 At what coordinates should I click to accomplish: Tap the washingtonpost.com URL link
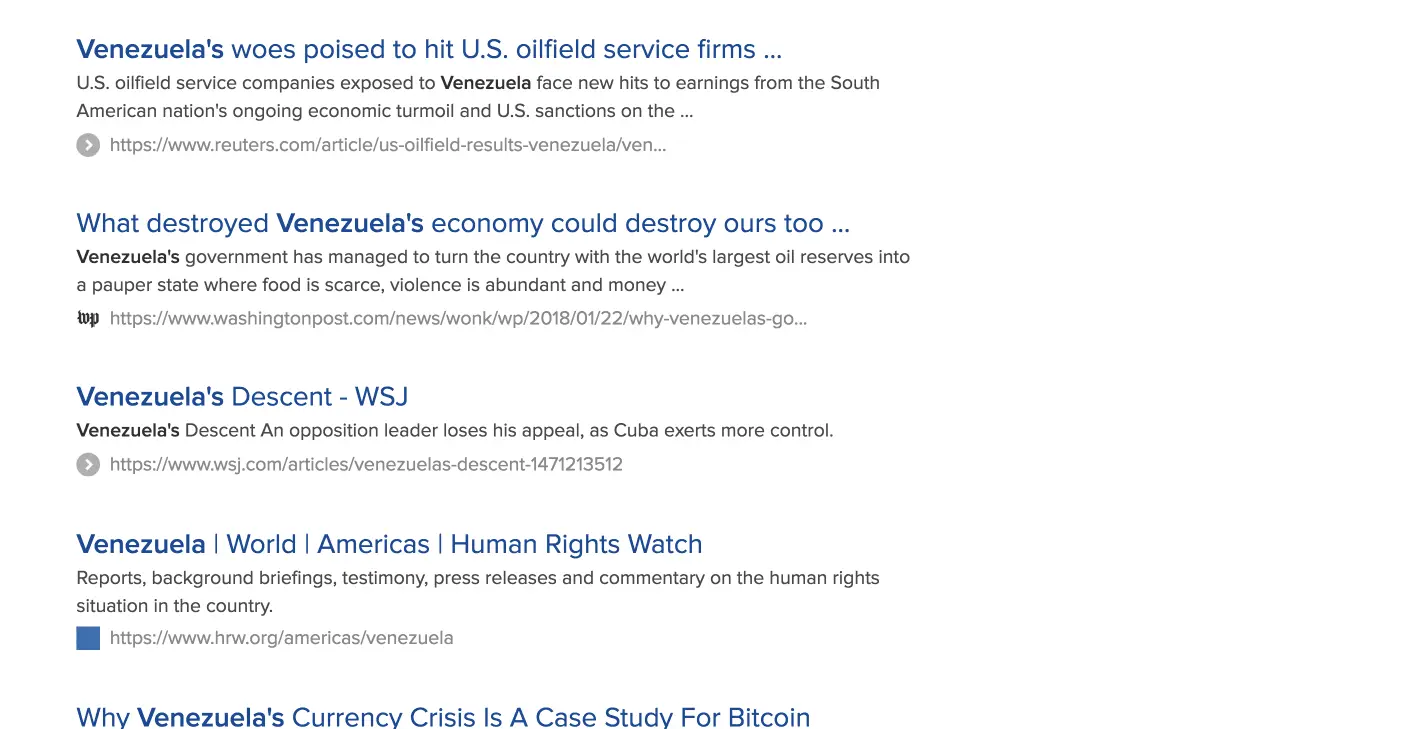point(457,319)
